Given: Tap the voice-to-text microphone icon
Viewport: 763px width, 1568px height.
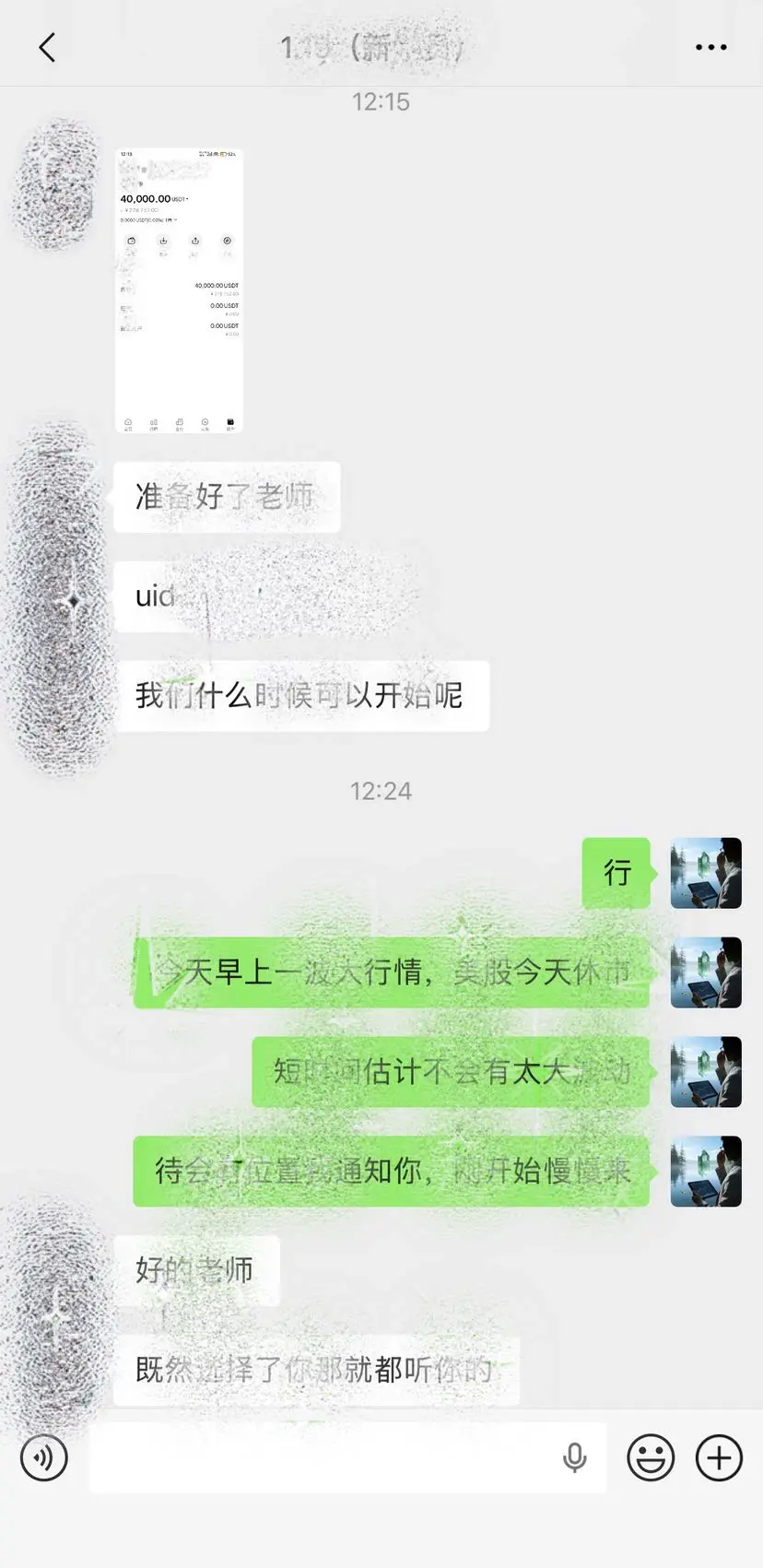Looking at the screenshot, I should (575, 1457).
